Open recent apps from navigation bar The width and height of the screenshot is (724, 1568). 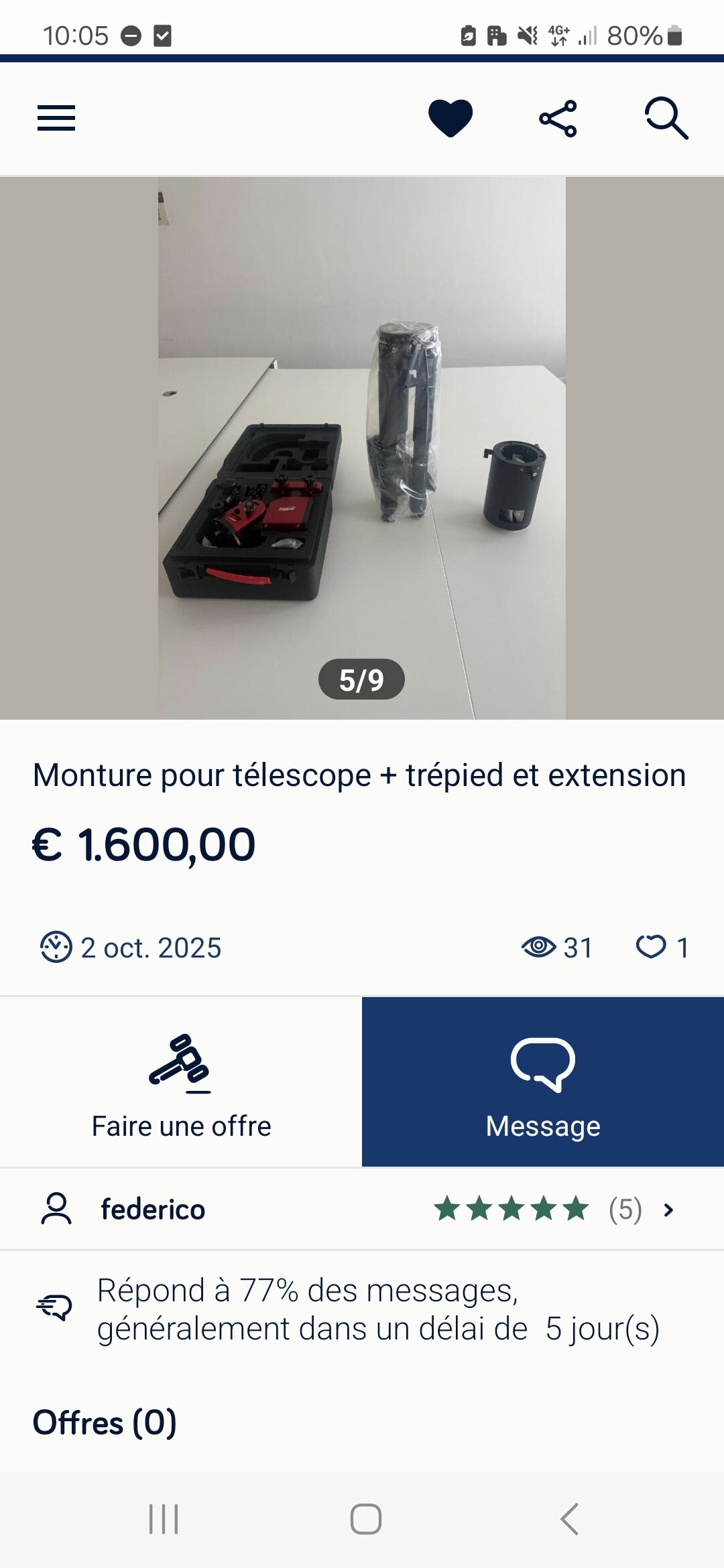pyautogui.click(x=164, y=1518)
